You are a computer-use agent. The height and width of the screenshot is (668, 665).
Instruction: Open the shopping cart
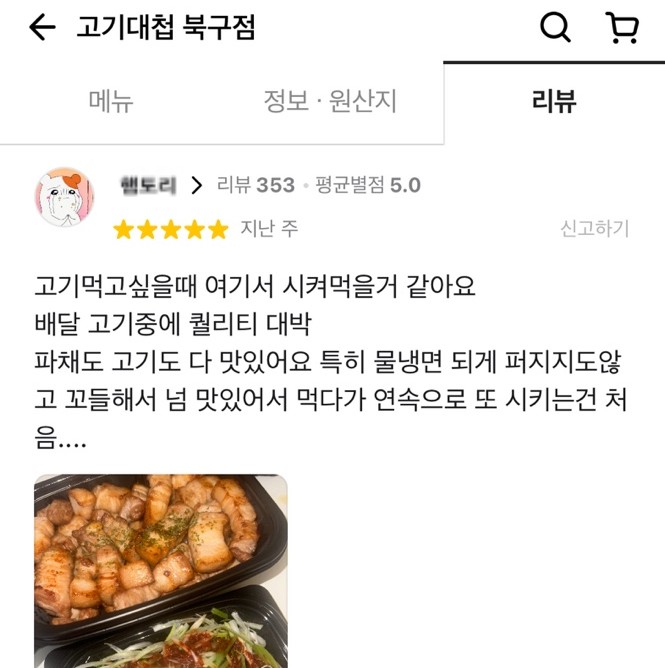(622, 28)
